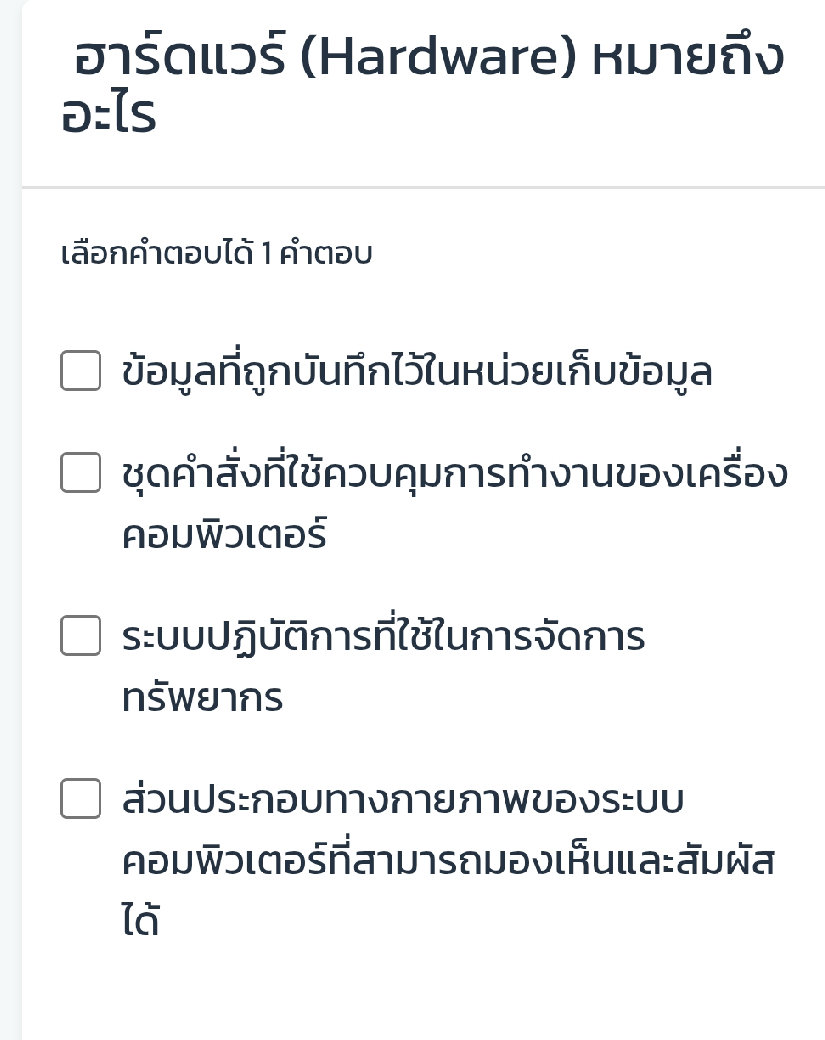Check the "ส่วนประกอบทางกายภาพของระบบคอมพิวเตอร์" checkbox
The image size is (825, 1040).
pos(80,796)
